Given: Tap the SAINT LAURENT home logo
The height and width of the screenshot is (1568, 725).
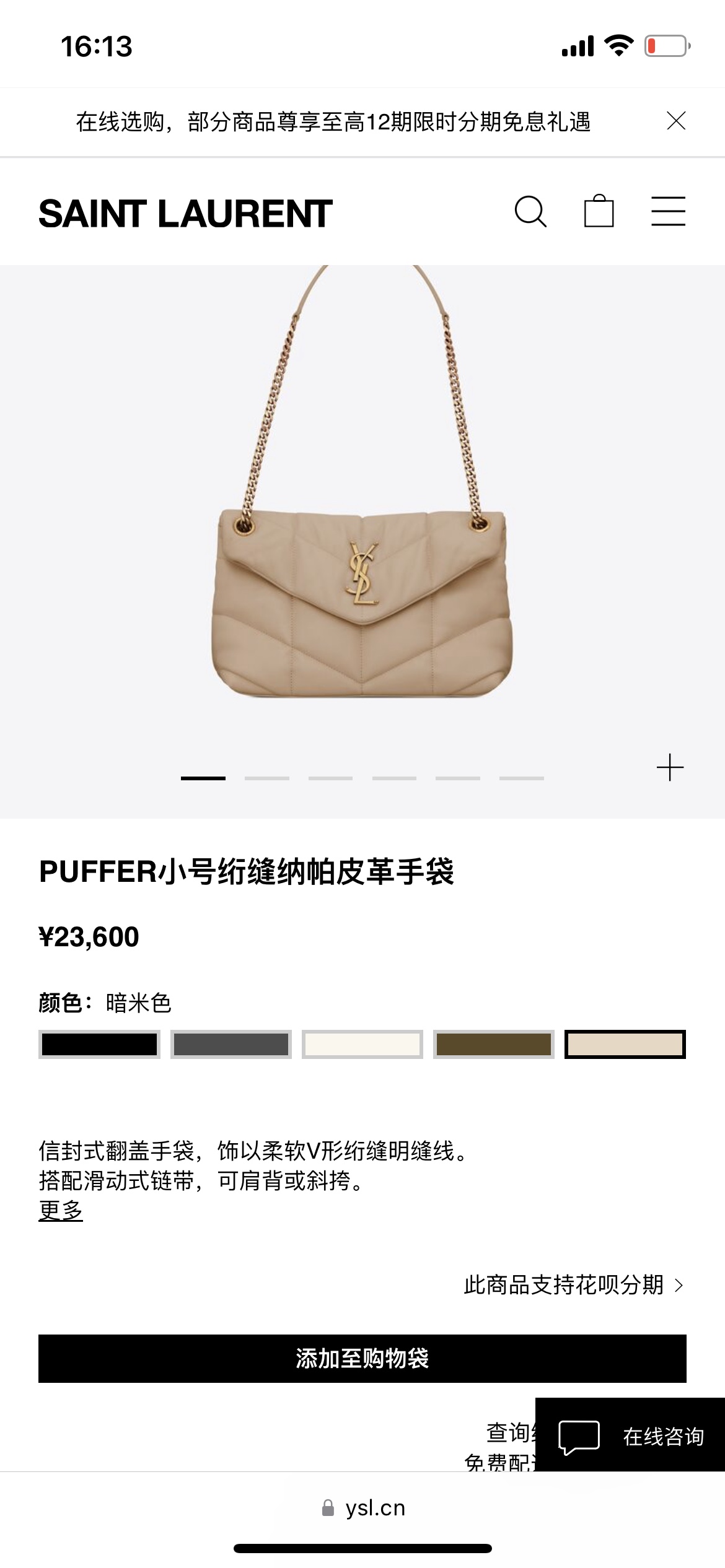Looking at the screenshot, I should 185,214.
